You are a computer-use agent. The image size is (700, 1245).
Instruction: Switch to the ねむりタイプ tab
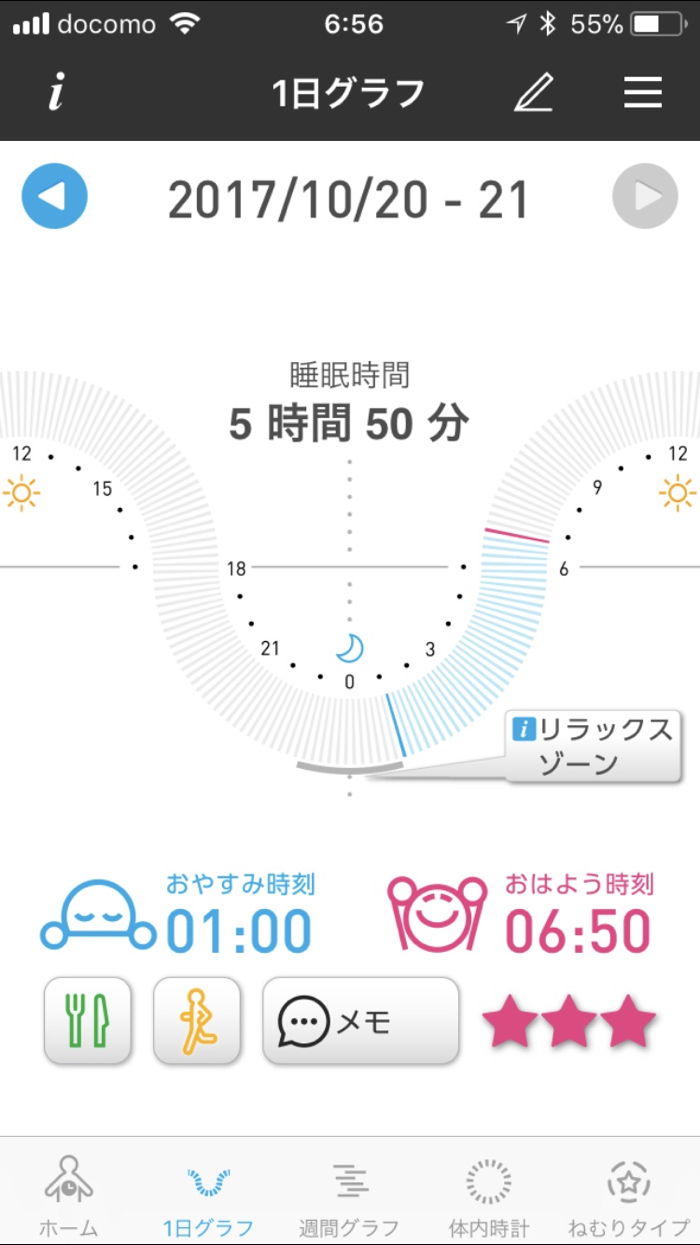coord(629,1195)
